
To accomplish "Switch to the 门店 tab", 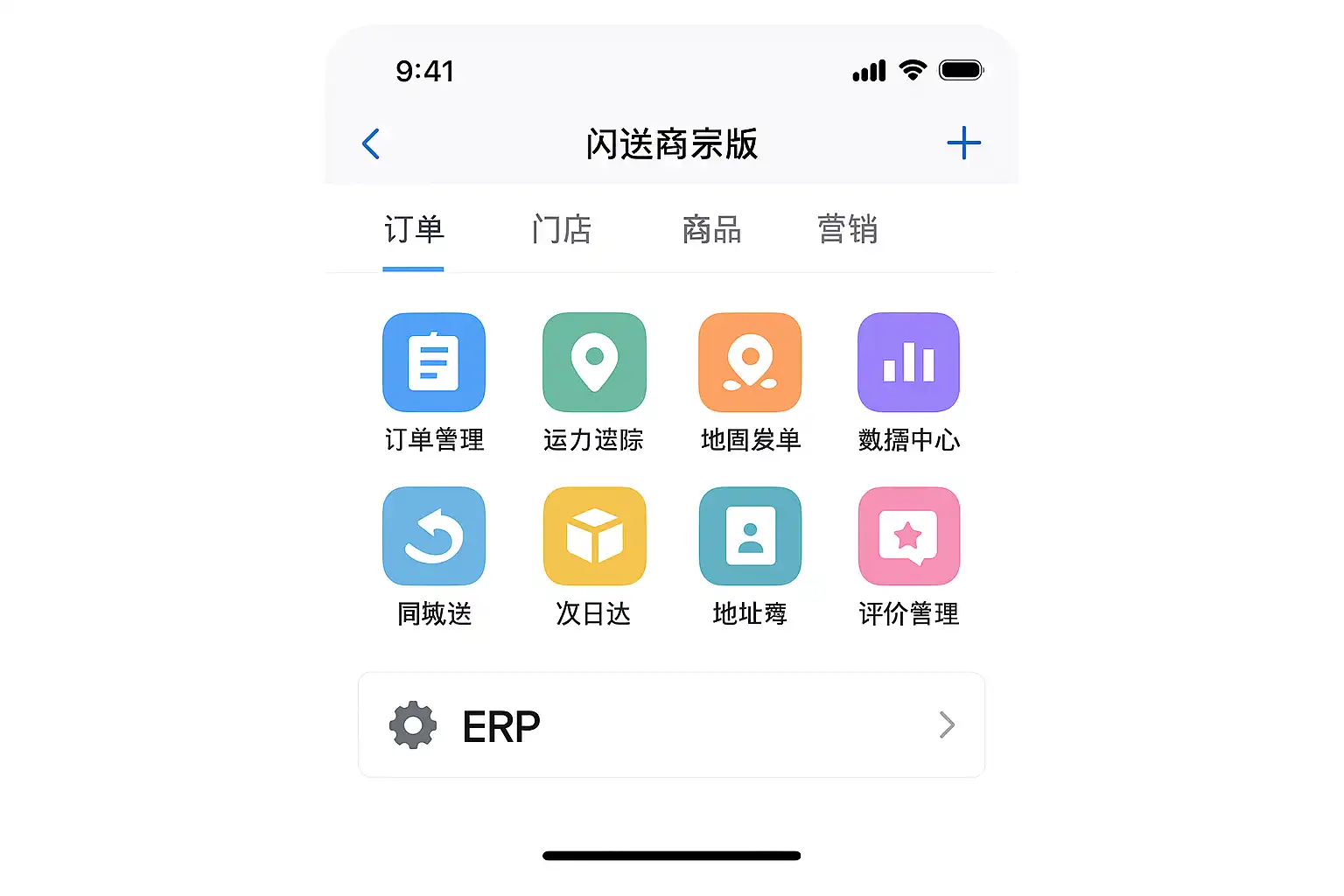I will tap(562, 230).
